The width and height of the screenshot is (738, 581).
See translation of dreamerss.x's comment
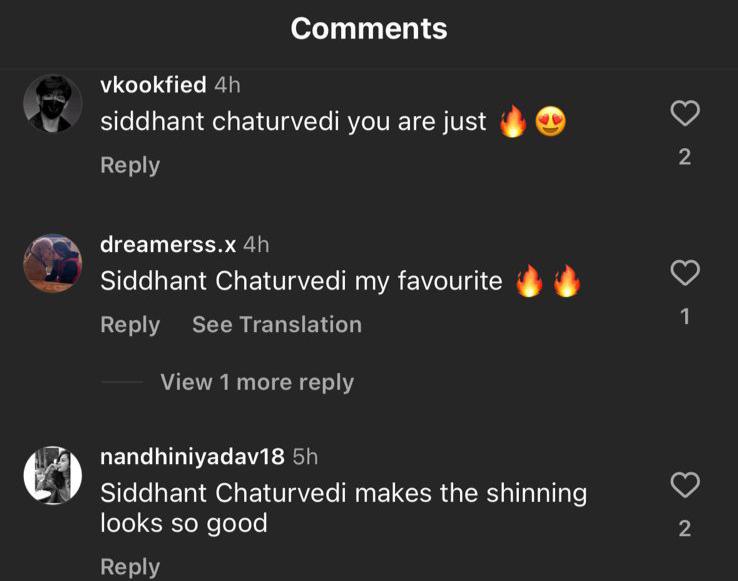[x=277, y=325]
